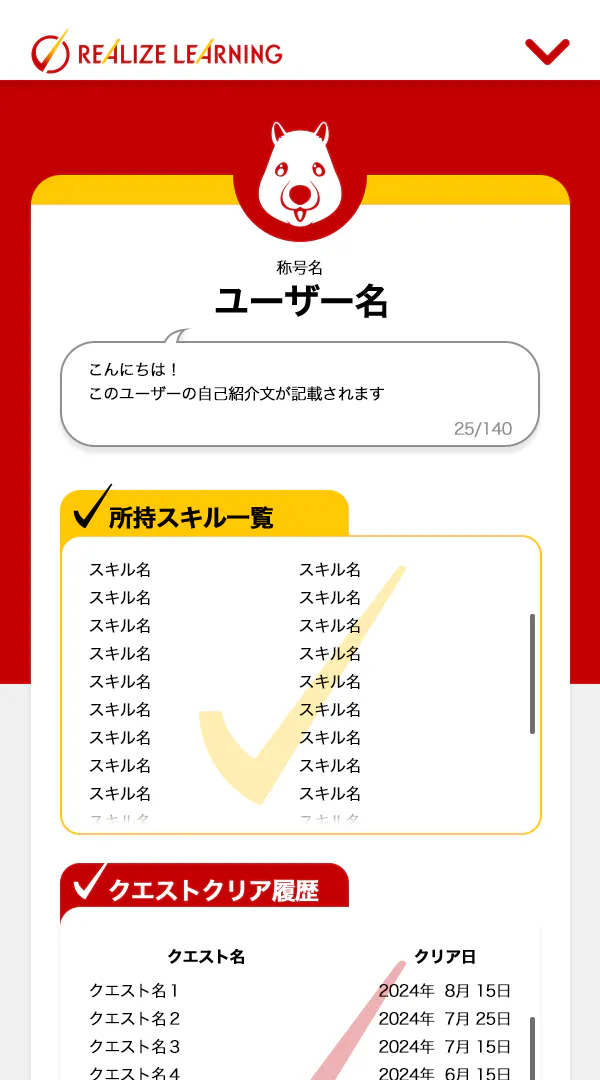Viewport: 600px width, 1080px height.
Task: Edit the self-introduction text box
Action: click(300, 394)
